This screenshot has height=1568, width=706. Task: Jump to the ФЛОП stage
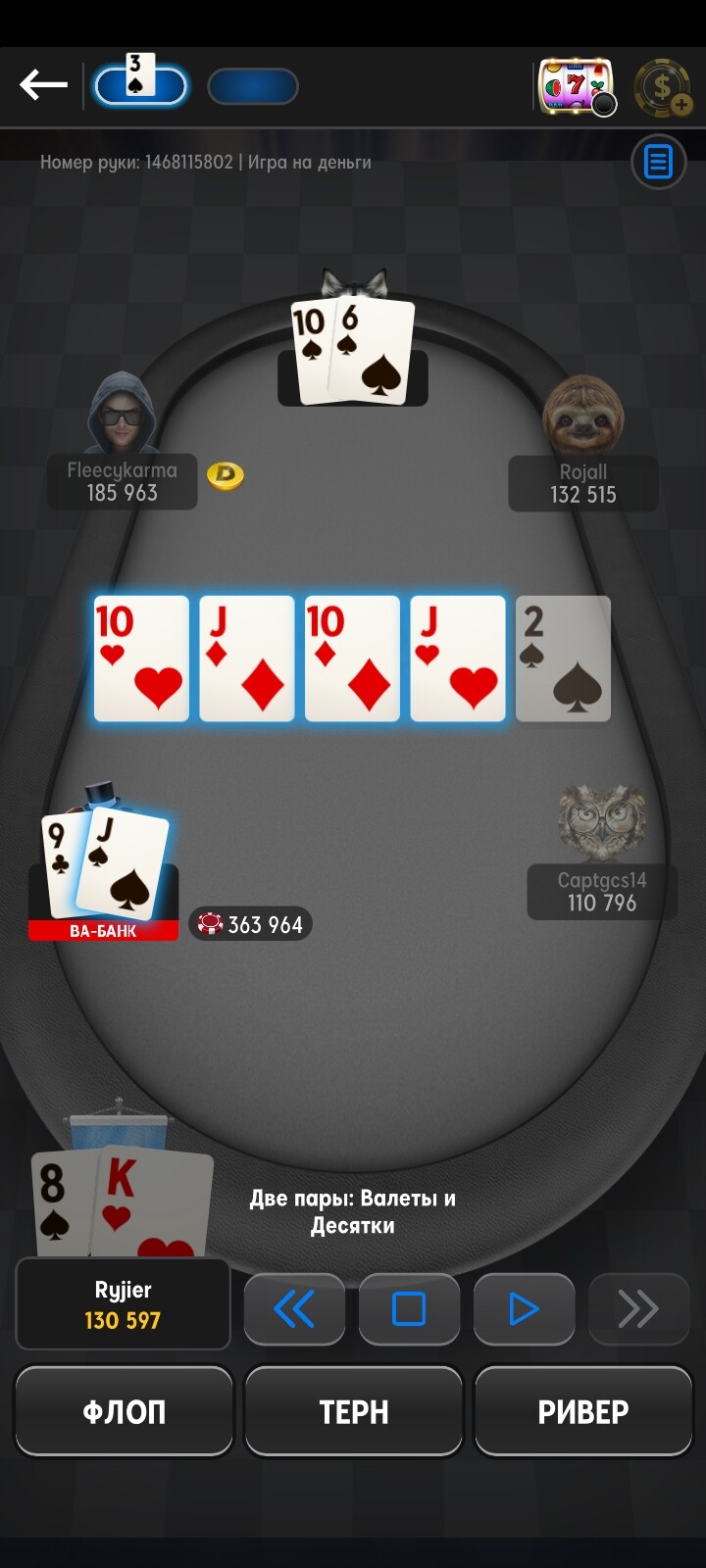click(124, 1411)
